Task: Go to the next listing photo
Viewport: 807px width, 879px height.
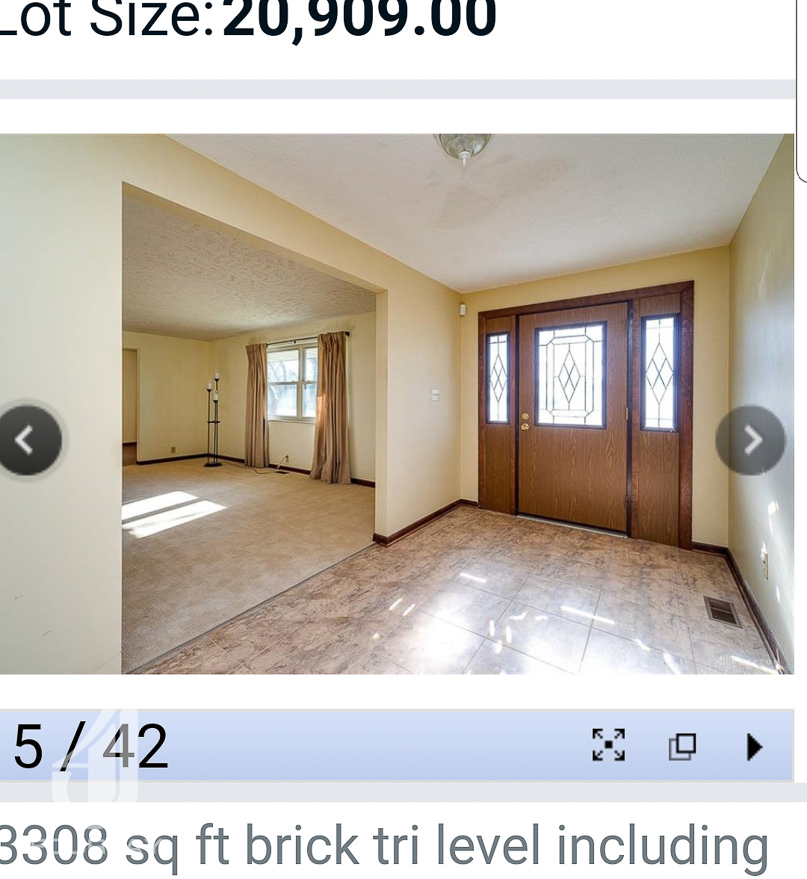Action: [751, 440]
